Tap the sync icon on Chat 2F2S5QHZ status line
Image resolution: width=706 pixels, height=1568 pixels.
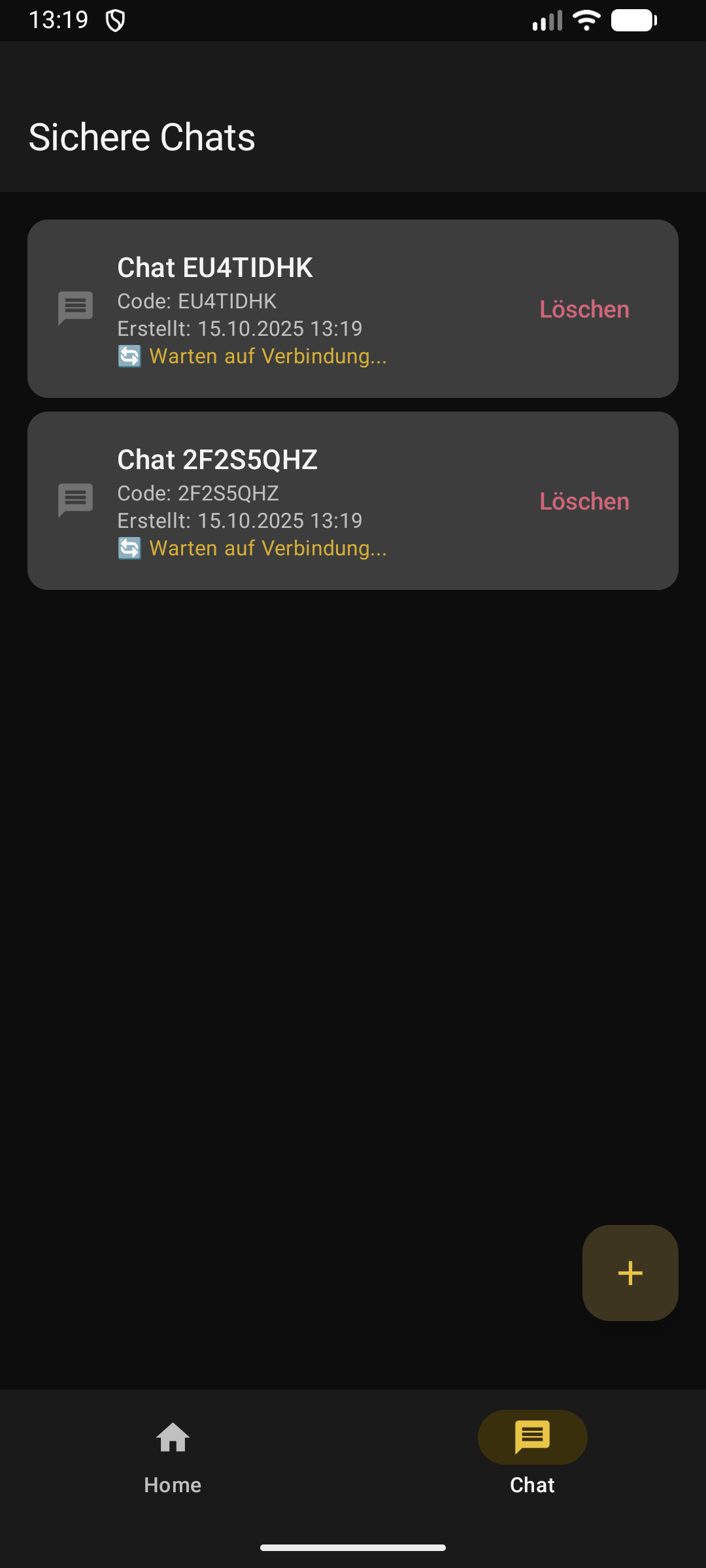click(129, 549)
